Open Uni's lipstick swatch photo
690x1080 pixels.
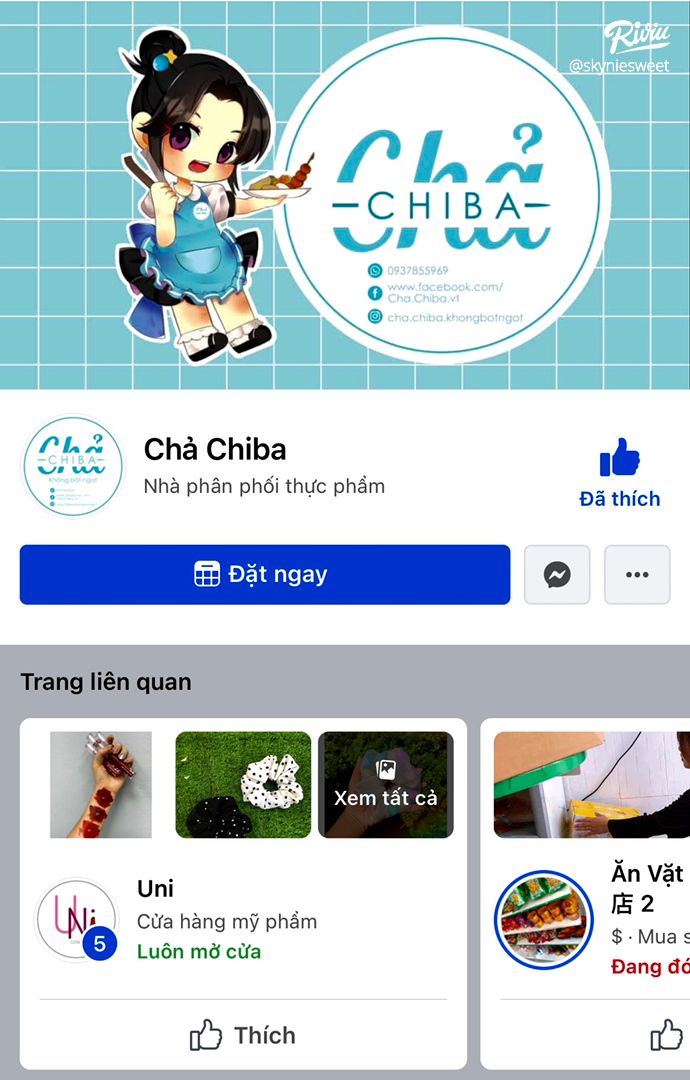101,785
